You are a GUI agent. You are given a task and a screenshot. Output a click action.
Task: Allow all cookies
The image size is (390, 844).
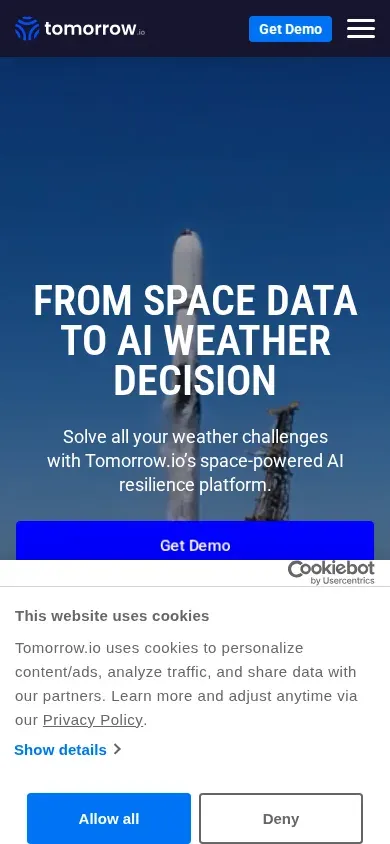(x=109, y=819)
